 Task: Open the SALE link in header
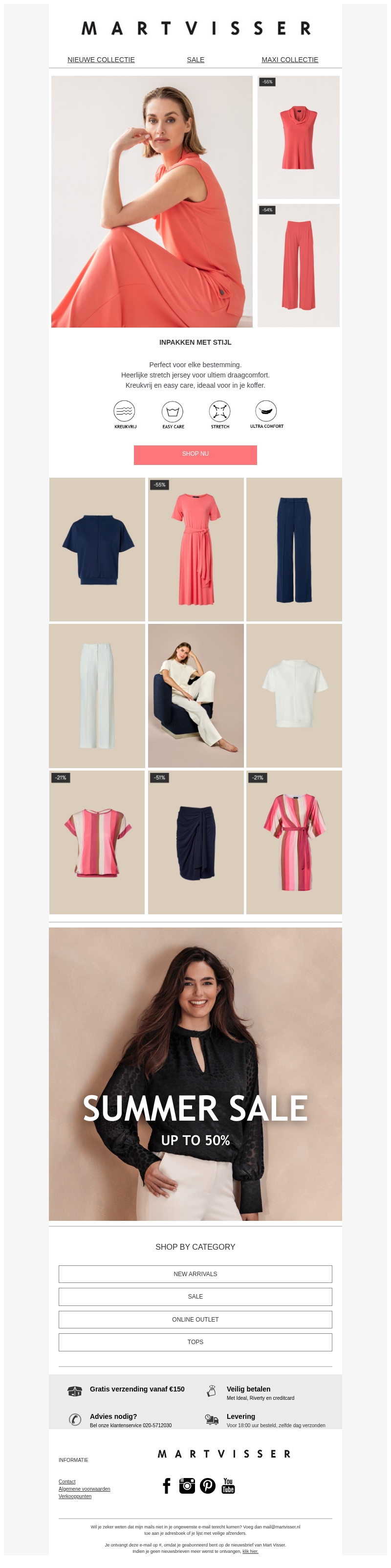(x=195, y=60)
